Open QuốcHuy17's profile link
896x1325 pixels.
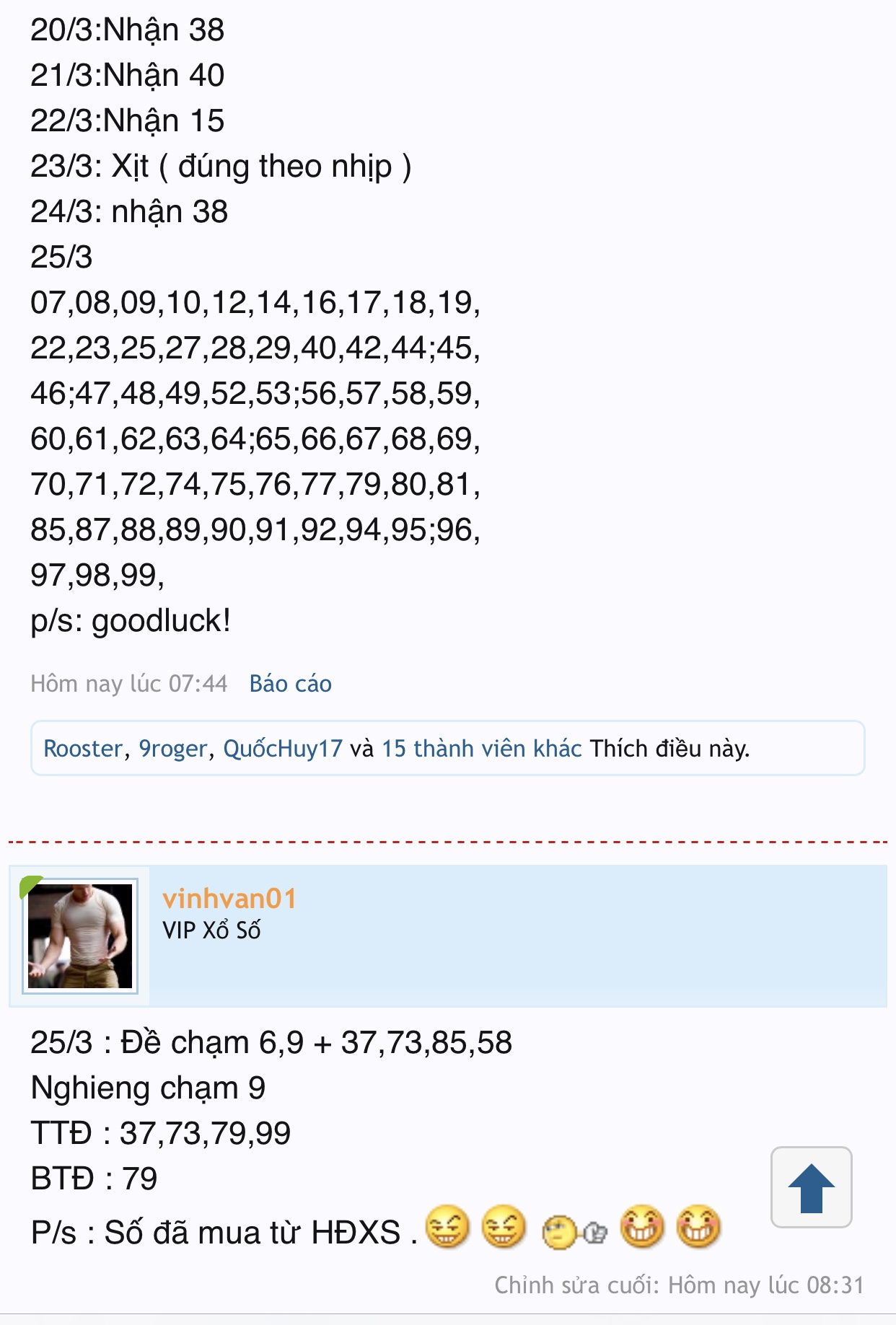tap(283, 749)
